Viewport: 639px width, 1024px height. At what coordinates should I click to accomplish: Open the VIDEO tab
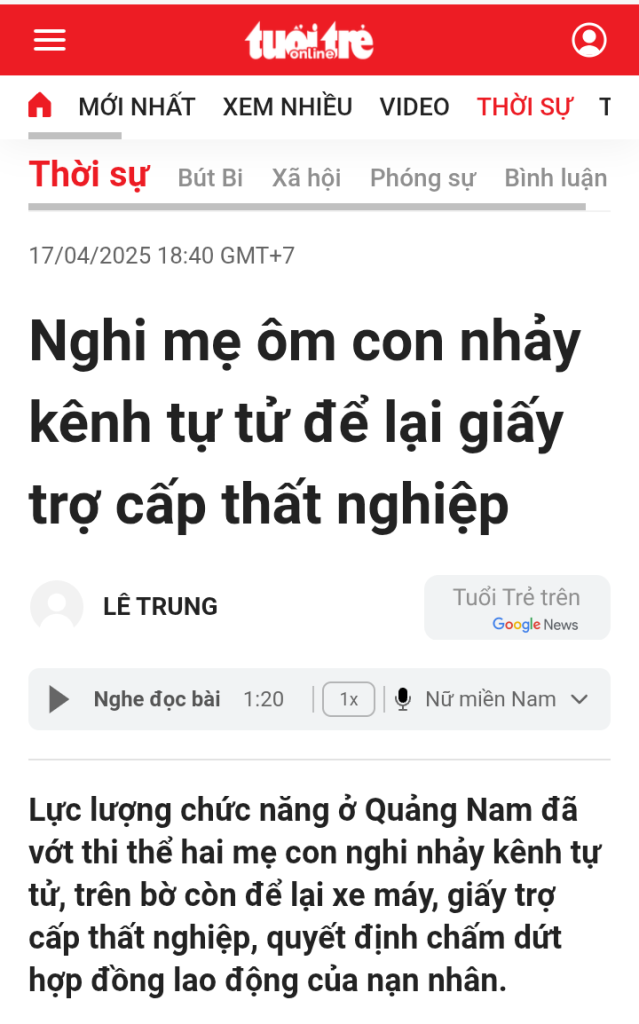point(414,107)
